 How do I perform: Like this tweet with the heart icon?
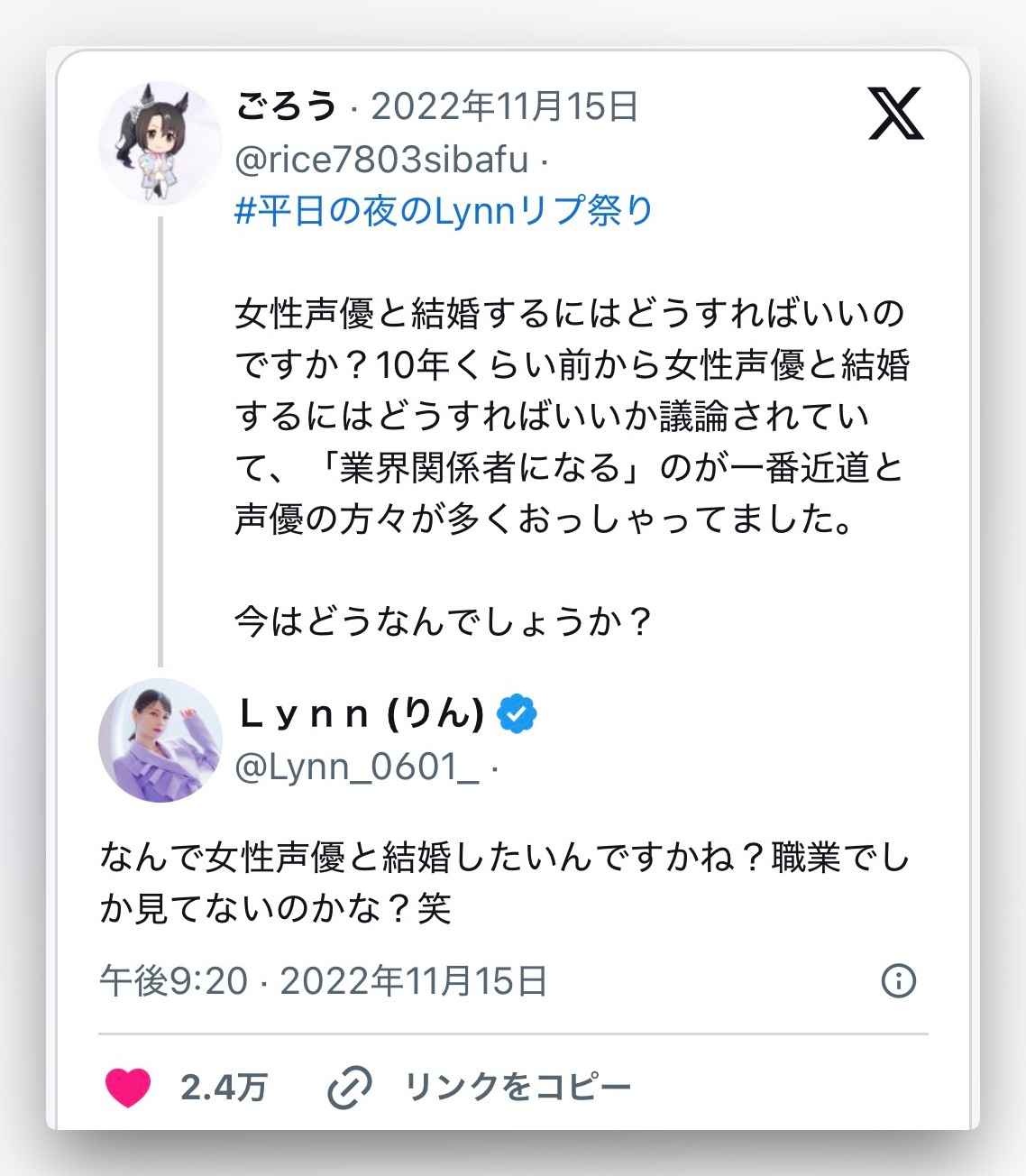[x=127, y=1088]
